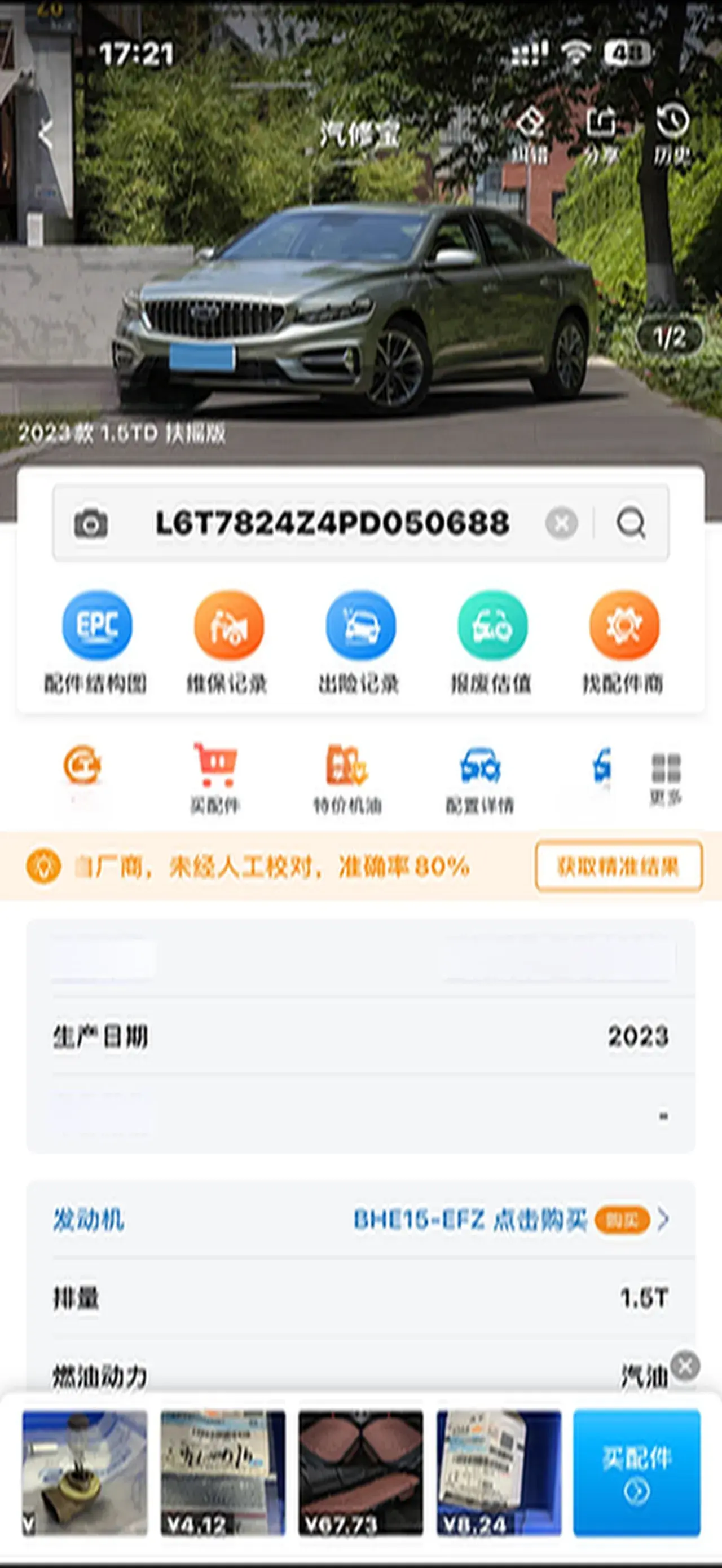Open 历史 query history
Viewport: 722px width, 1568px height.
(x=673, y=135)
